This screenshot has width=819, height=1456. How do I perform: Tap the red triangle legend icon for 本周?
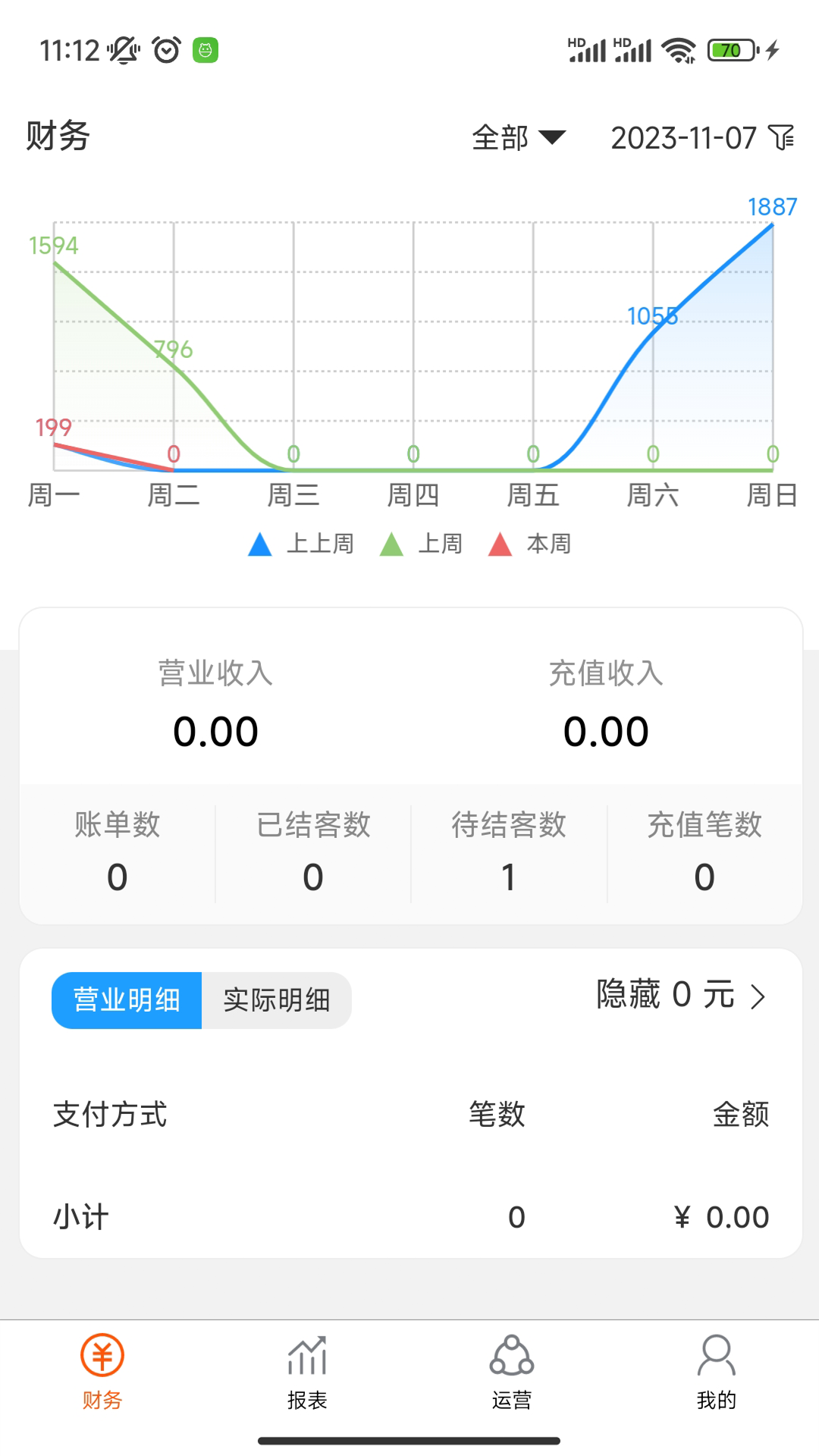tap(500, 543)
